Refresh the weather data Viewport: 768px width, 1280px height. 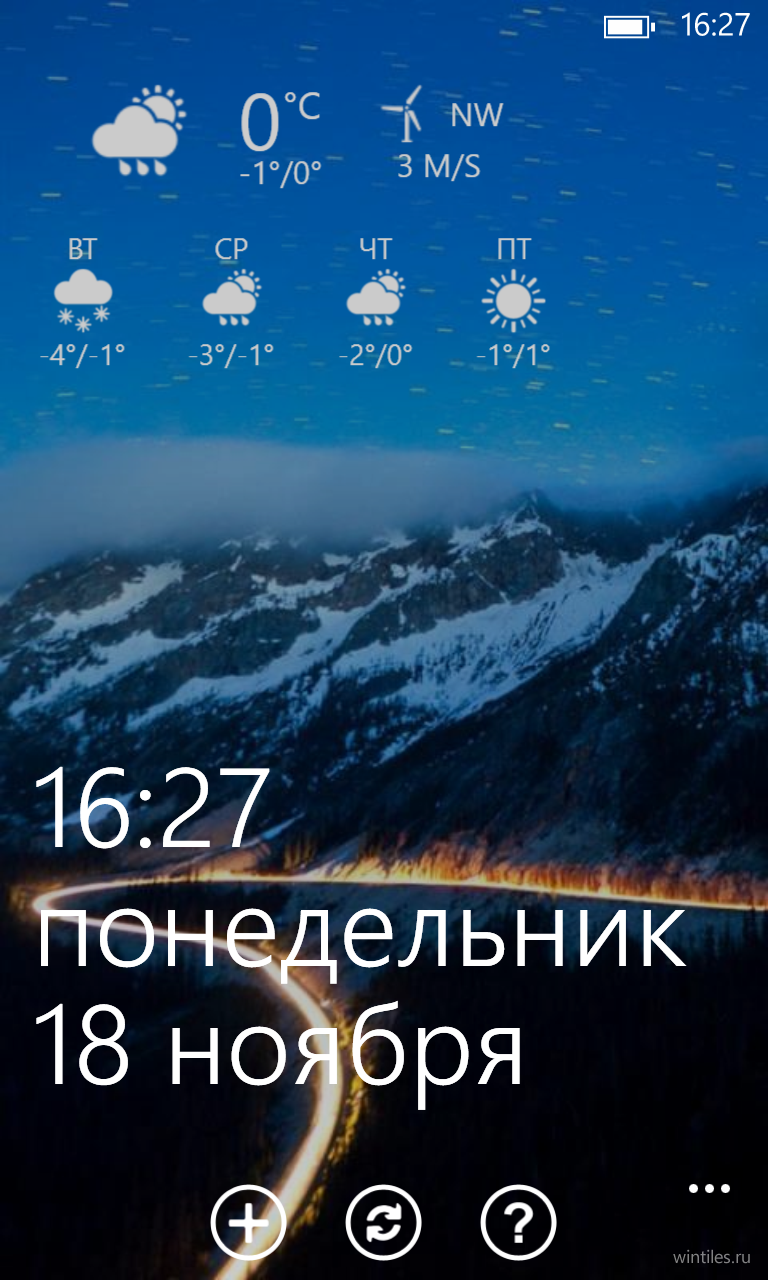coord(384,1222)
